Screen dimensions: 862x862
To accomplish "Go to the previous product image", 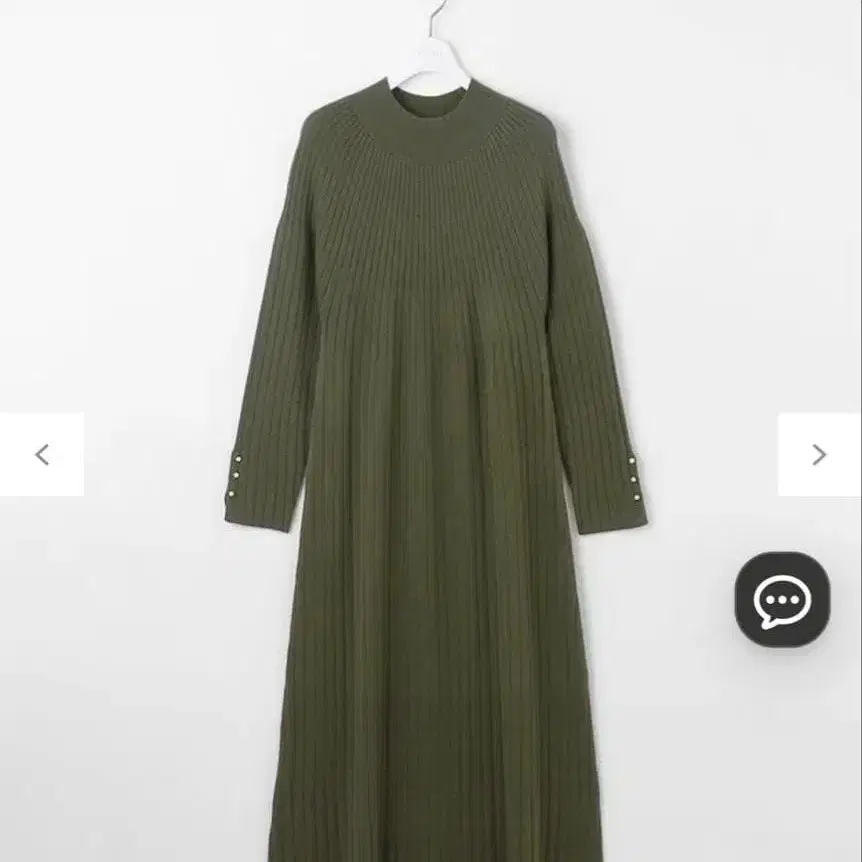I will [42, 455].
